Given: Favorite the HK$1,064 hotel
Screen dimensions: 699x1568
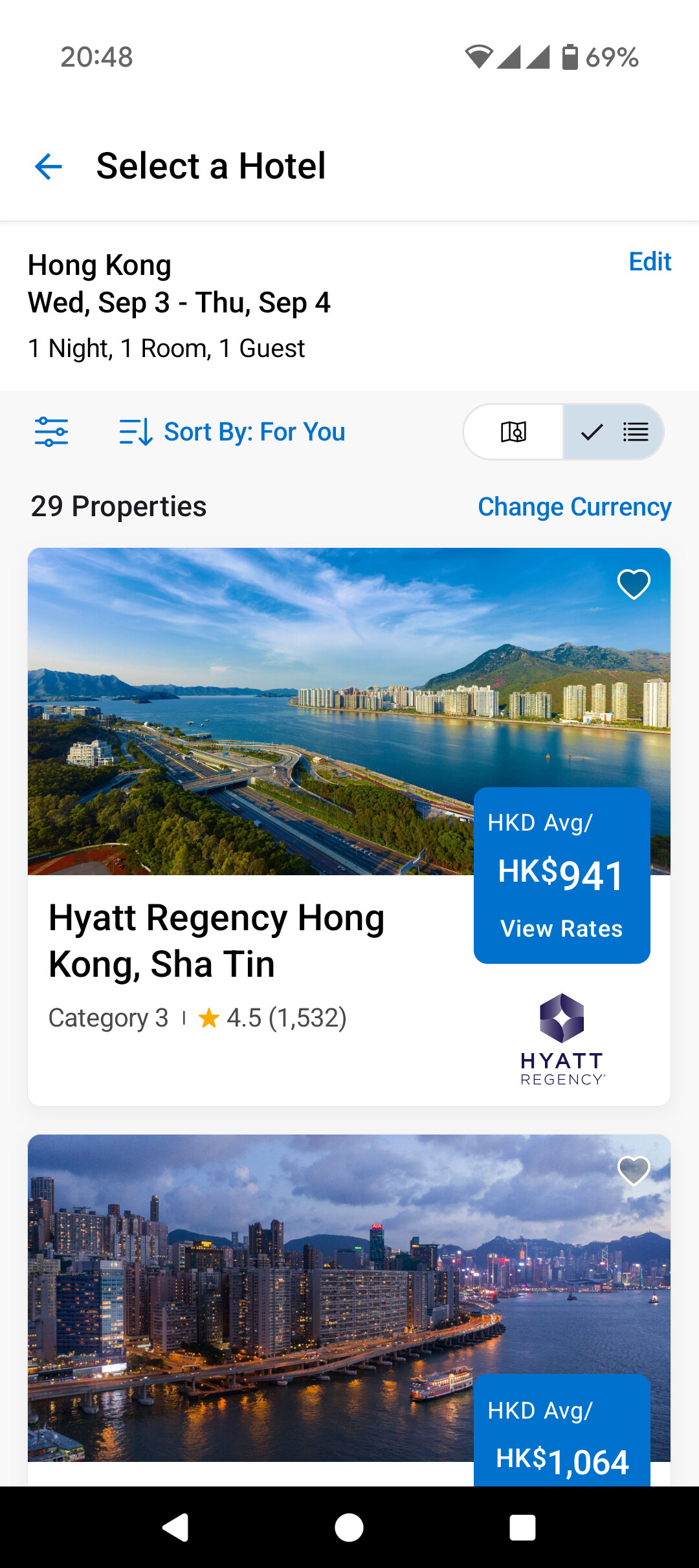Looking at the screenshot, I should [x=633, y=1170].
